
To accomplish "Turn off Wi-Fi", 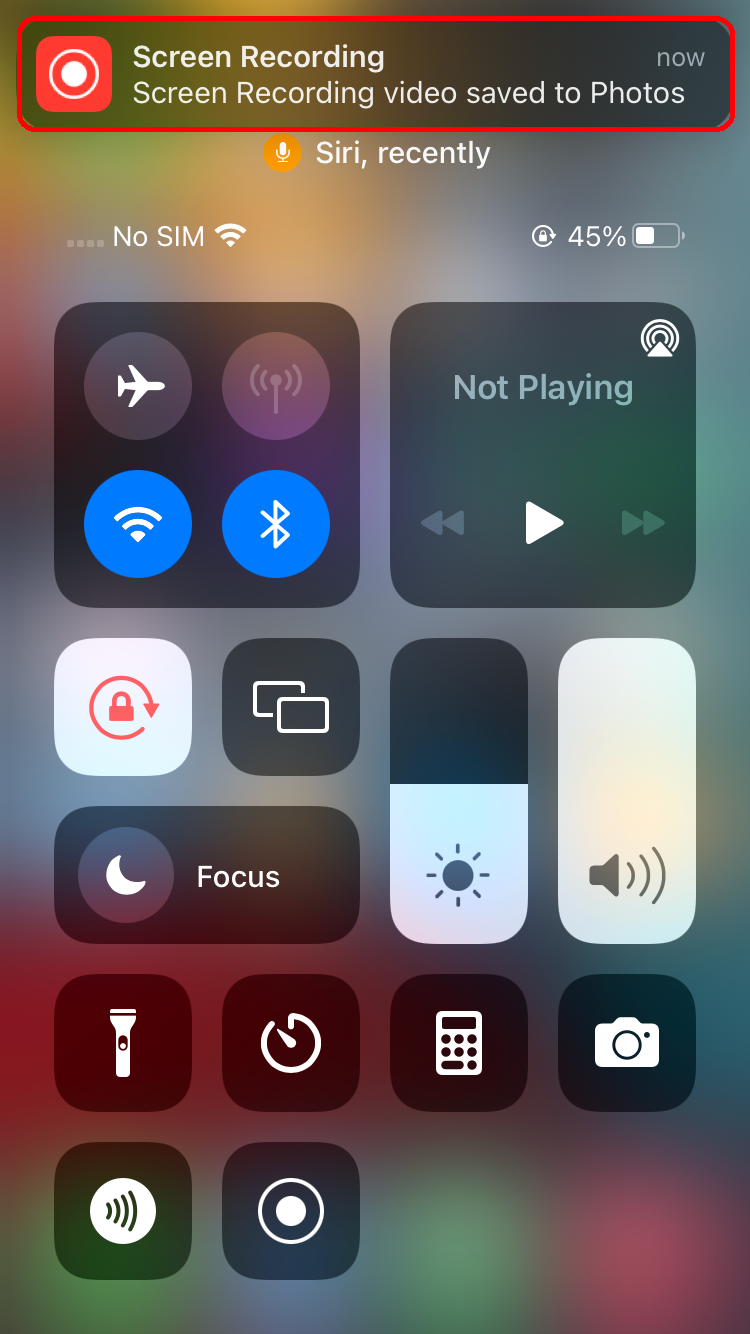I will coord(138,524).
